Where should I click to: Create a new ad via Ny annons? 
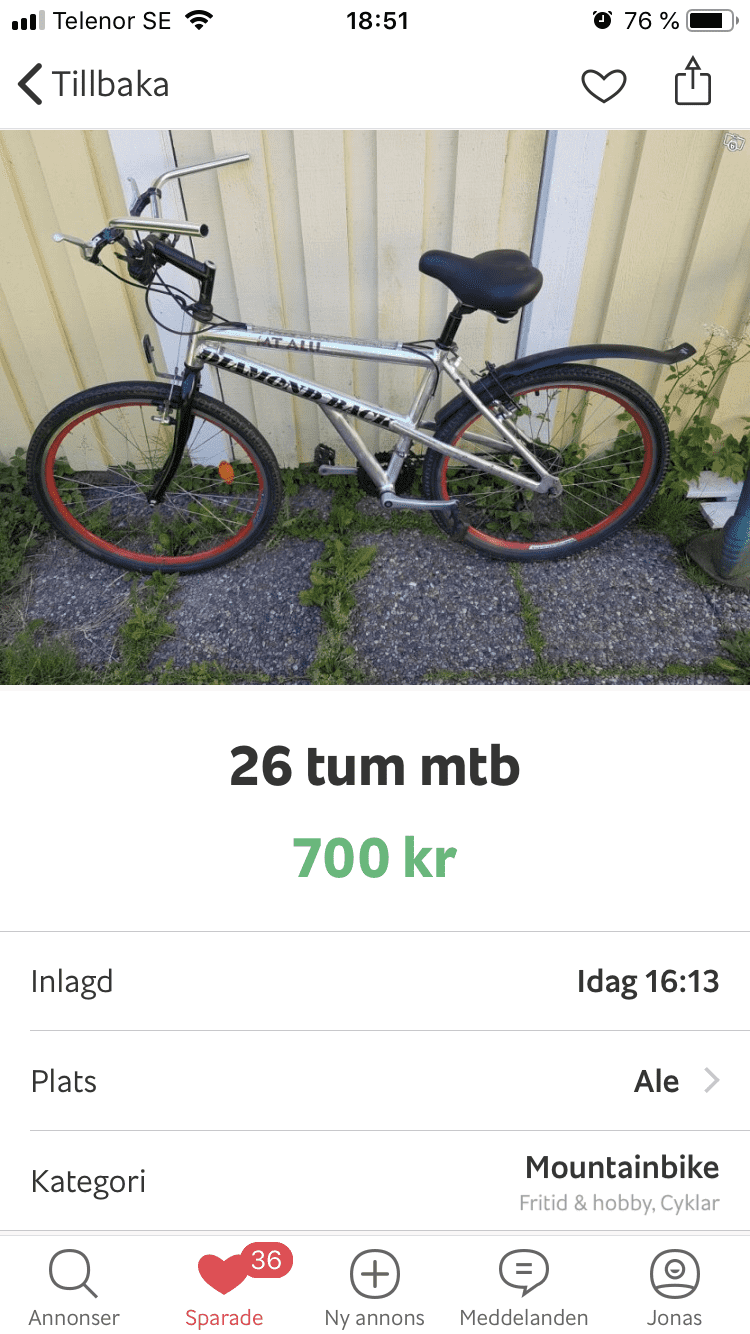click(x=375, y=1288)
